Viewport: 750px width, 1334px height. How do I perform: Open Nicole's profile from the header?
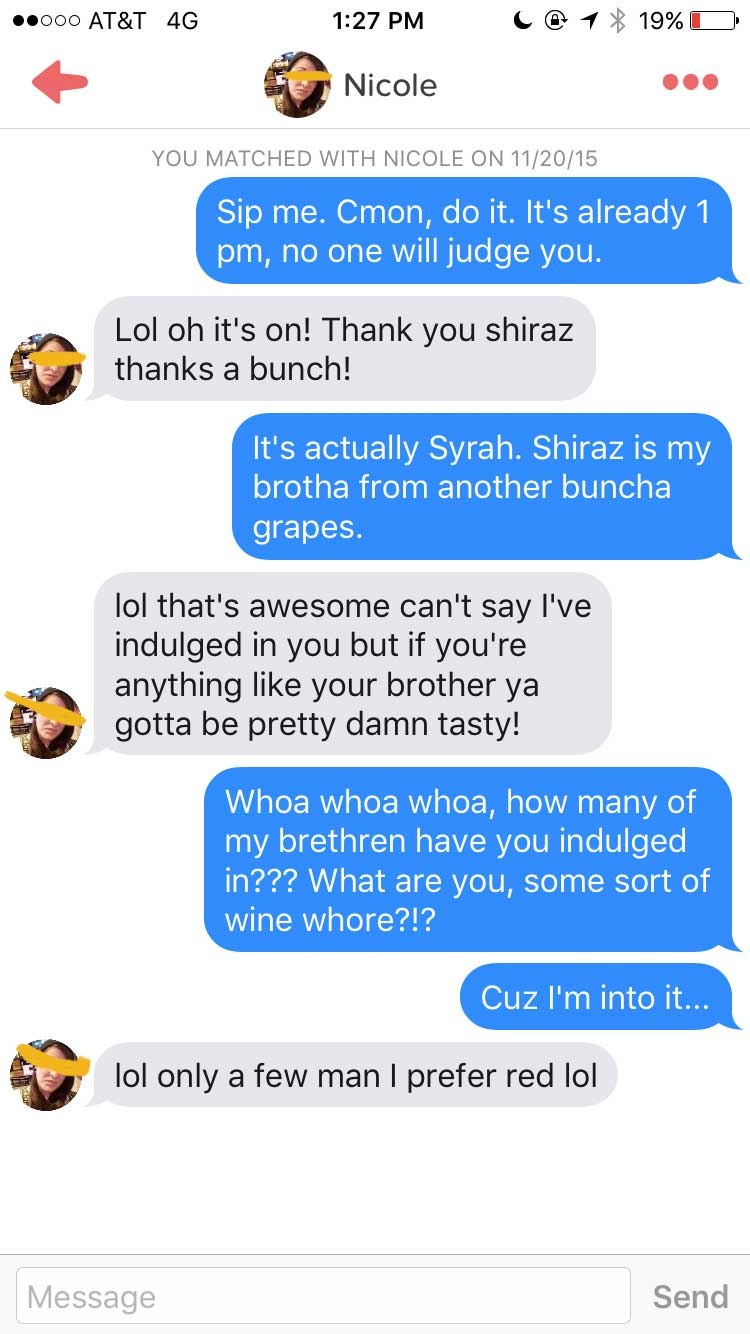[x=351, y=85]
